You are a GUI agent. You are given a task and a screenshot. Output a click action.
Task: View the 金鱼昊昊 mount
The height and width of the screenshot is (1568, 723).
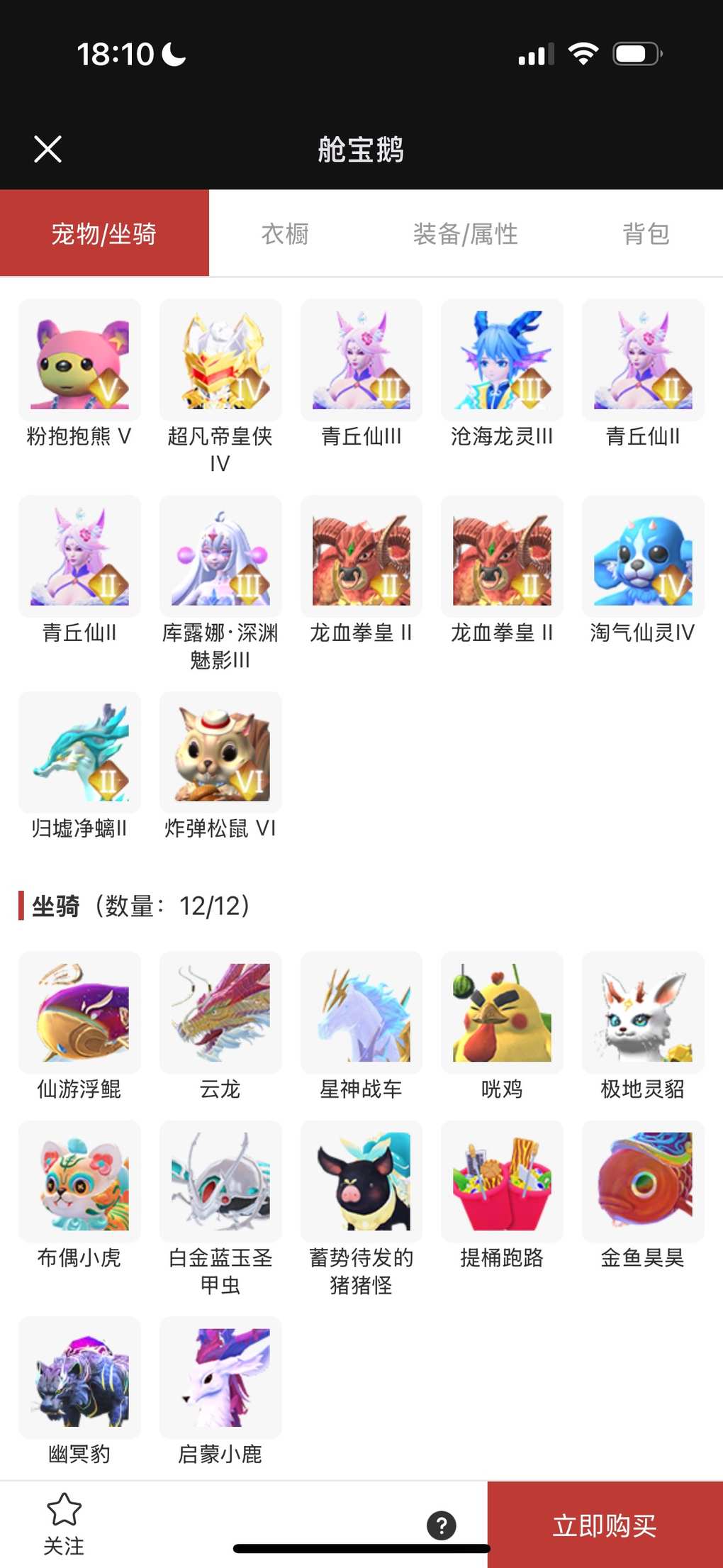[x=643, y=1181]
